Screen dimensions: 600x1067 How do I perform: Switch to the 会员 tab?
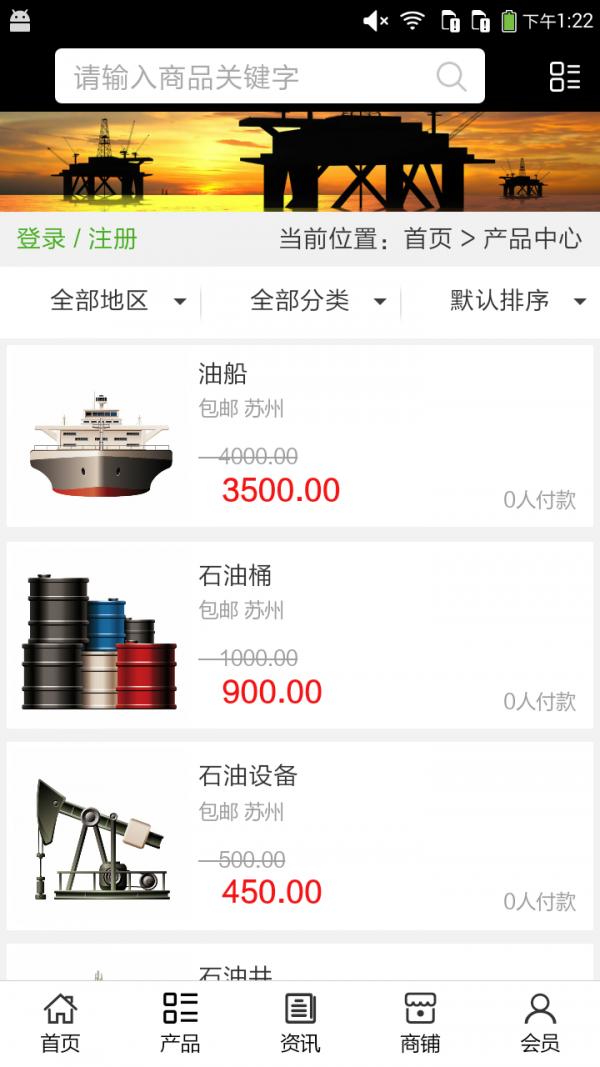[x=540, y=1023]
